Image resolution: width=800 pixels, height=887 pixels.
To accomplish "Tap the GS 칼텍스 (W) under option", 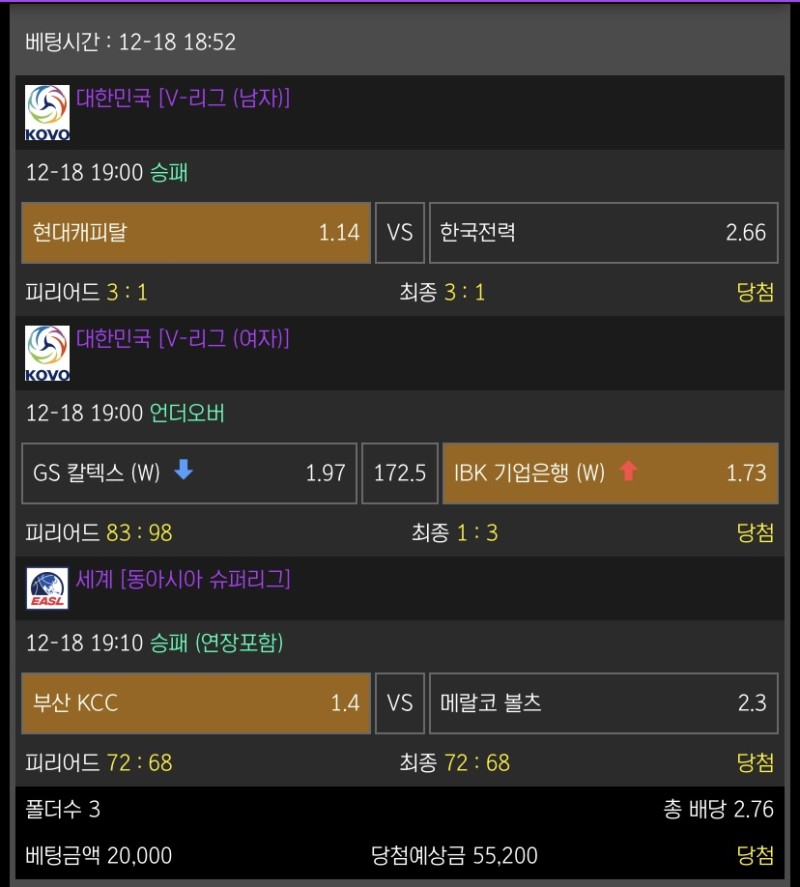I will (189, 473).
